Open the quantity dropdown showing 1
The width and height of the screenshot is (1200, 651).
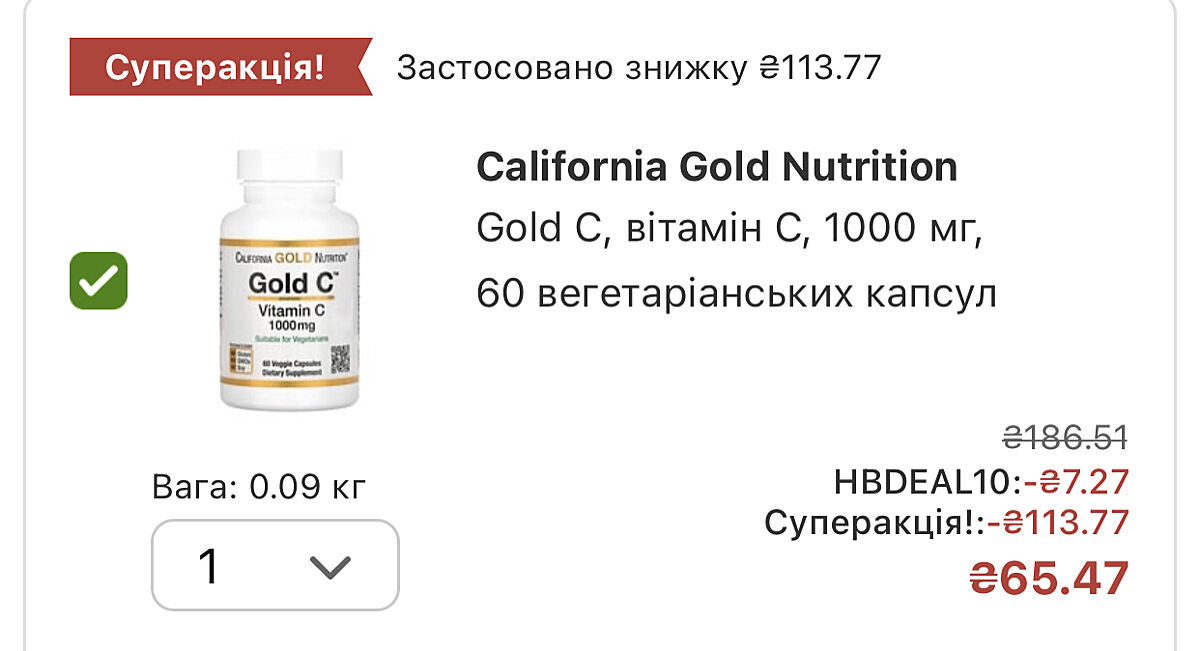click(275, 565)
